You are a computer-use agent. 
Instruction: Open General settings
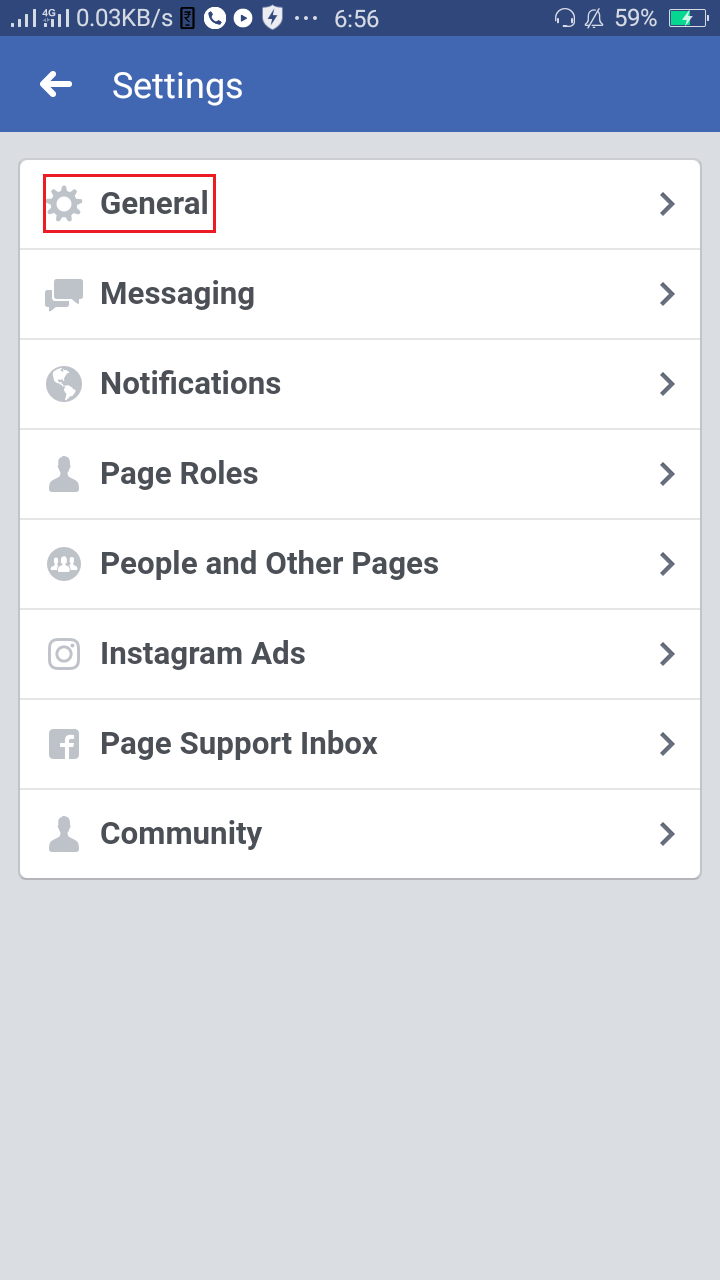point(360,204)
